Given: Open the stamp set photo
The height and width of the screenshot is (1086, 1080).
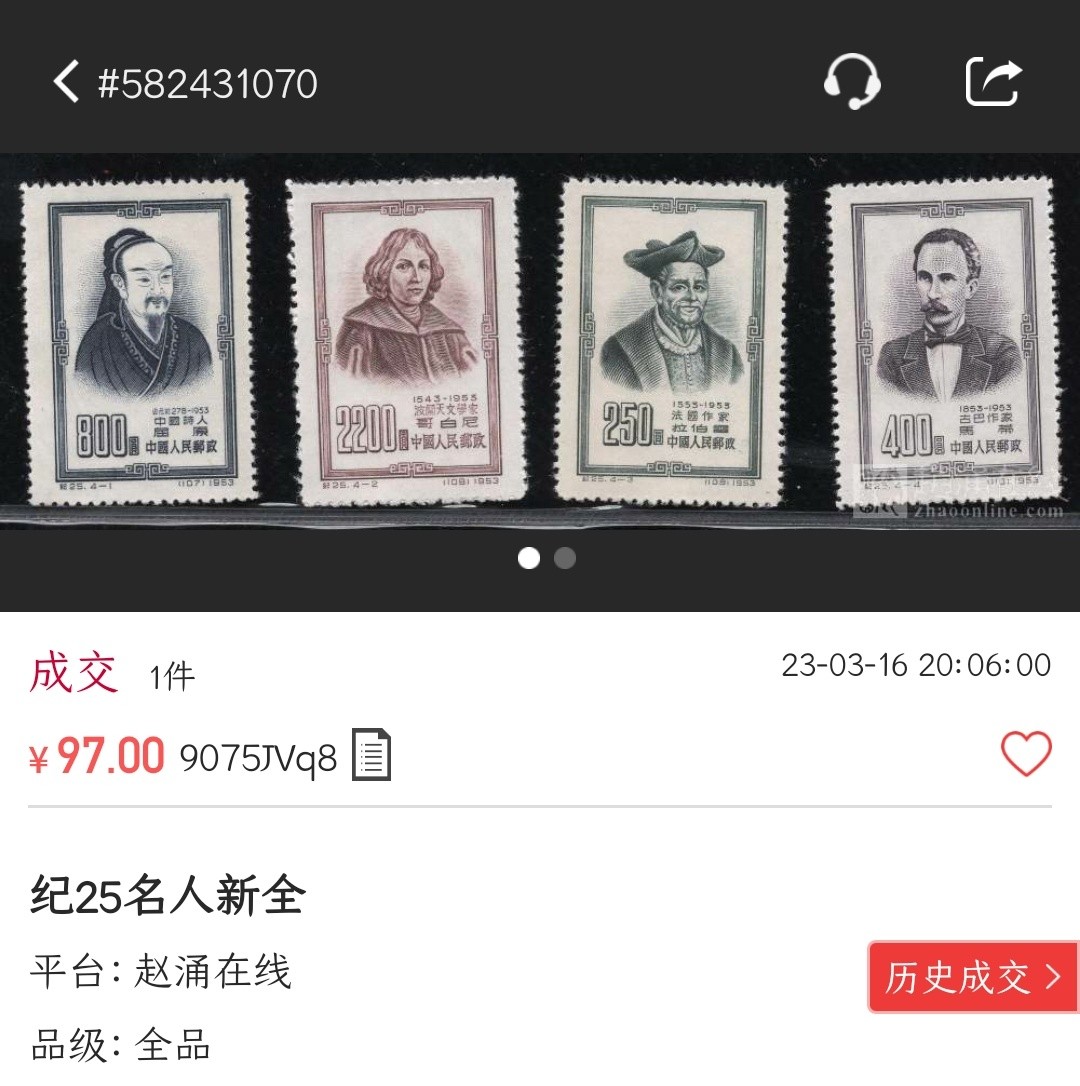Looking at the screenshot, I should pyautogui.click(x=540, y=340).
